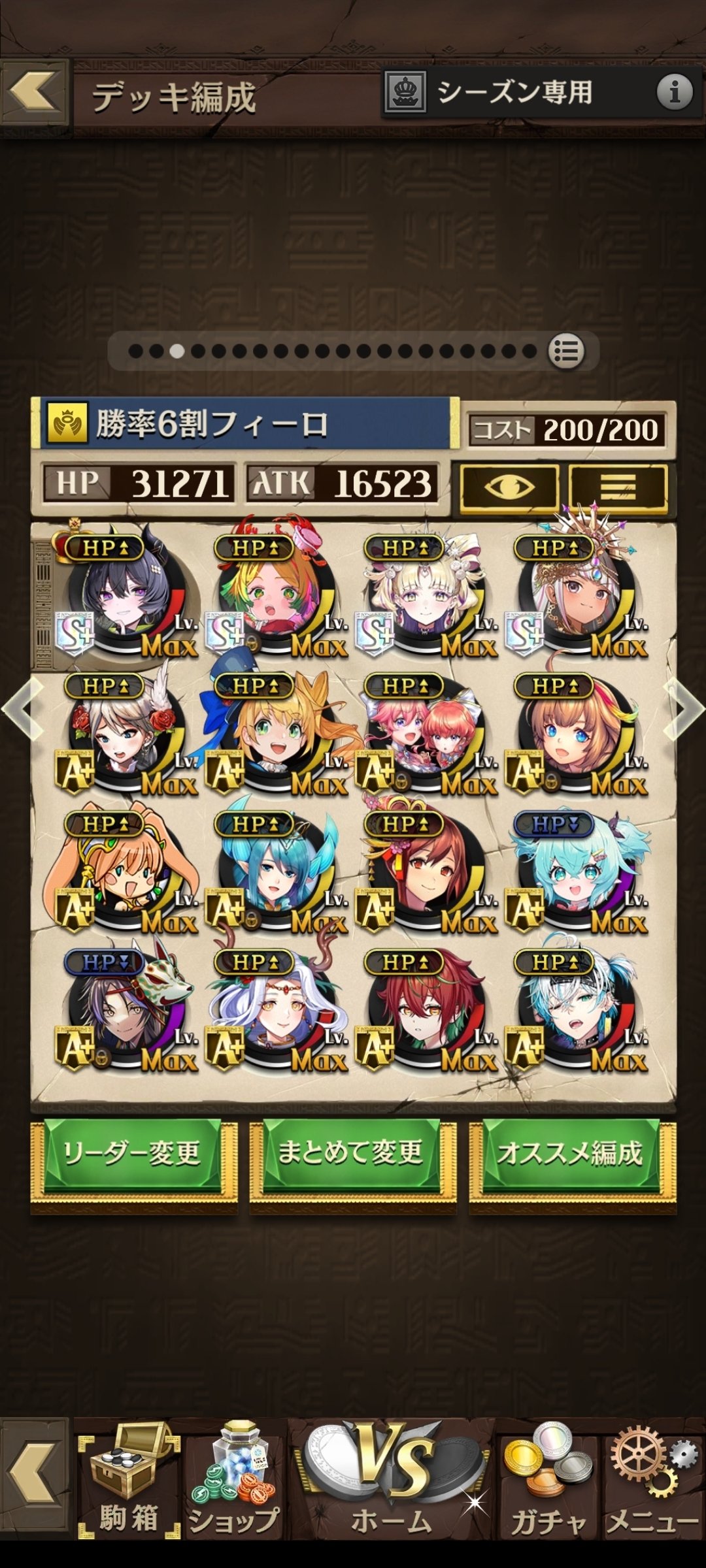The width and height of the screenshot is (706, 1568).
Task: Open ガチャ in bottom navigation
Action: point(548,1480)
